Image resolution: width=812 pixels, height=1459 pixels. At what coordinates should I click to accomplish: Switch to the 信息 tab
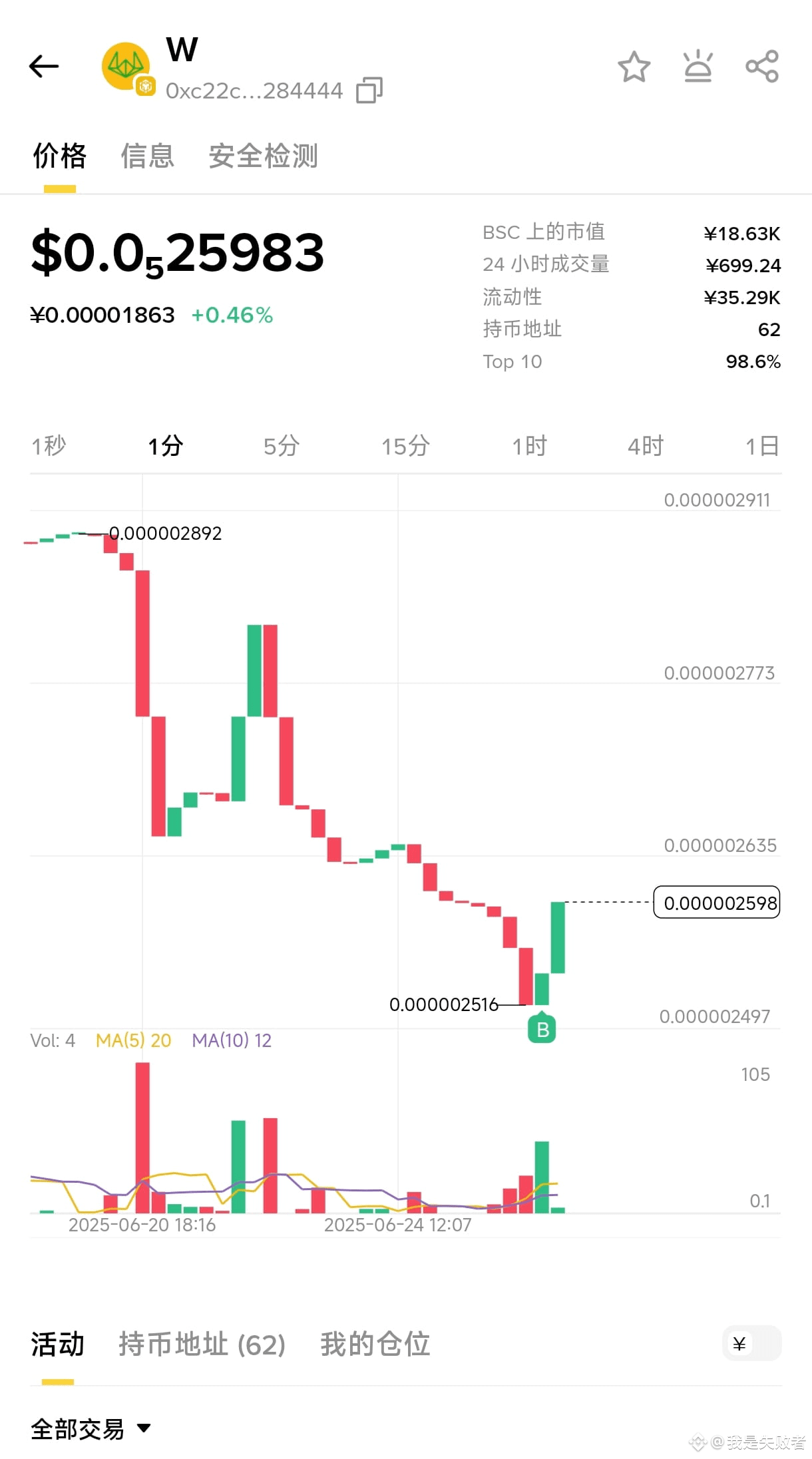click(147, 156)
